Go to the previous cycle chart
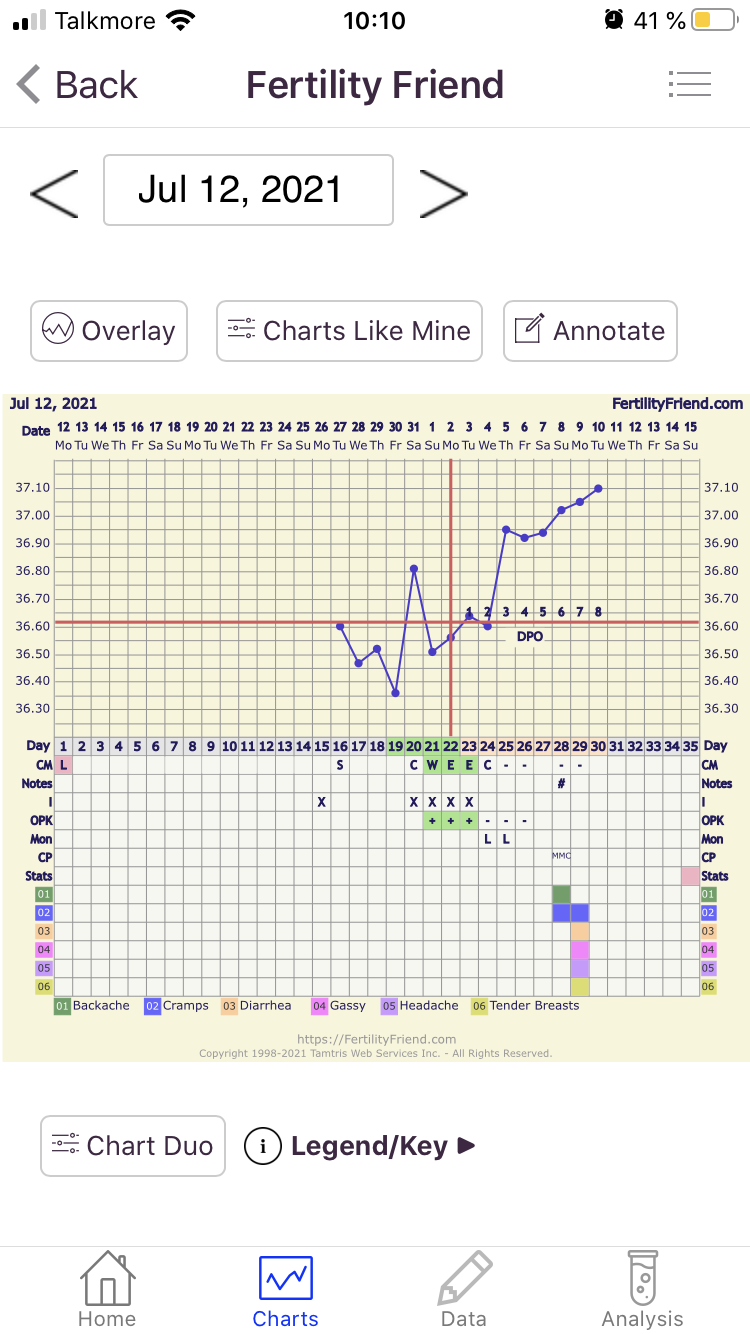 point(54,192)
